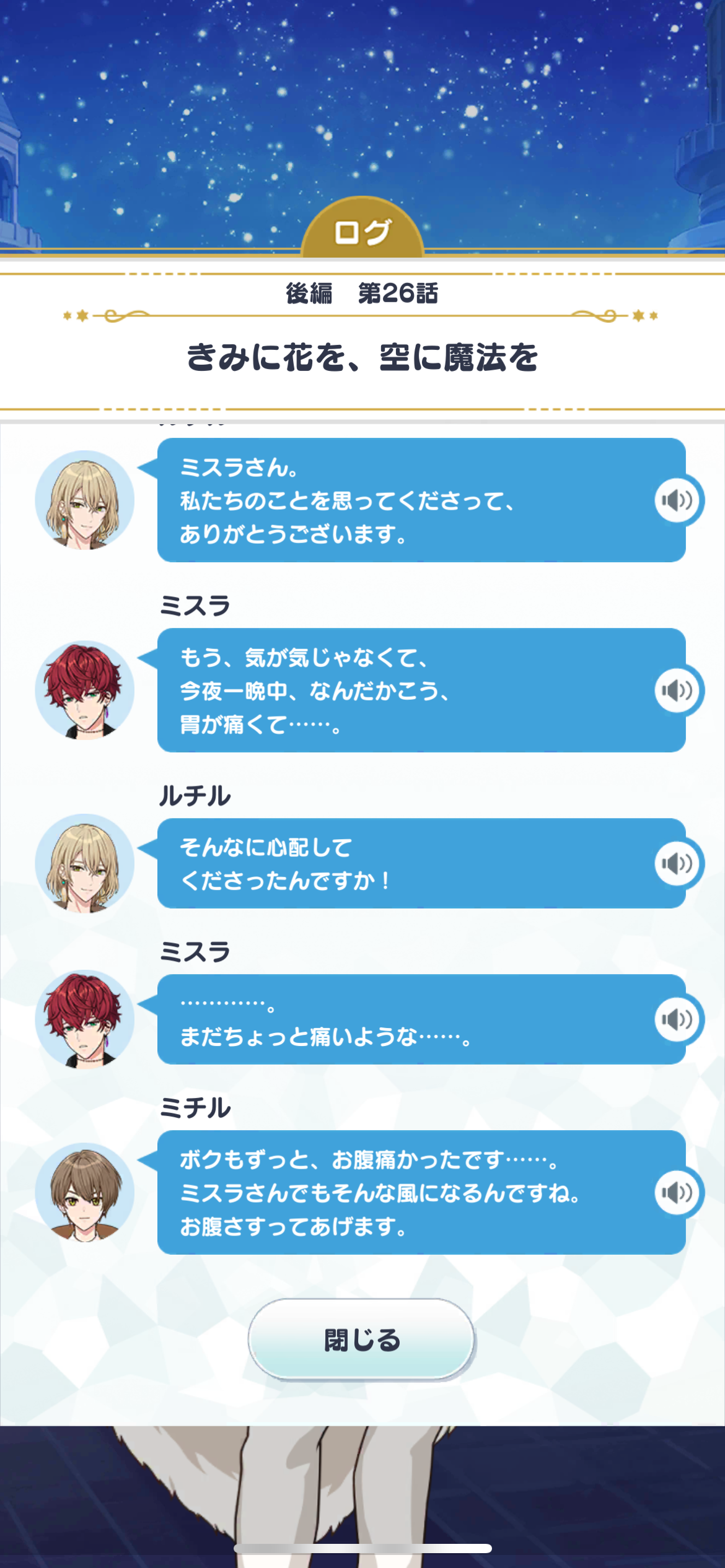The height and width of the screenshot is (1568, 725).
Task: Play voice for 'まだちょっと痛いような' line
Action: [x=677, y=1019]
